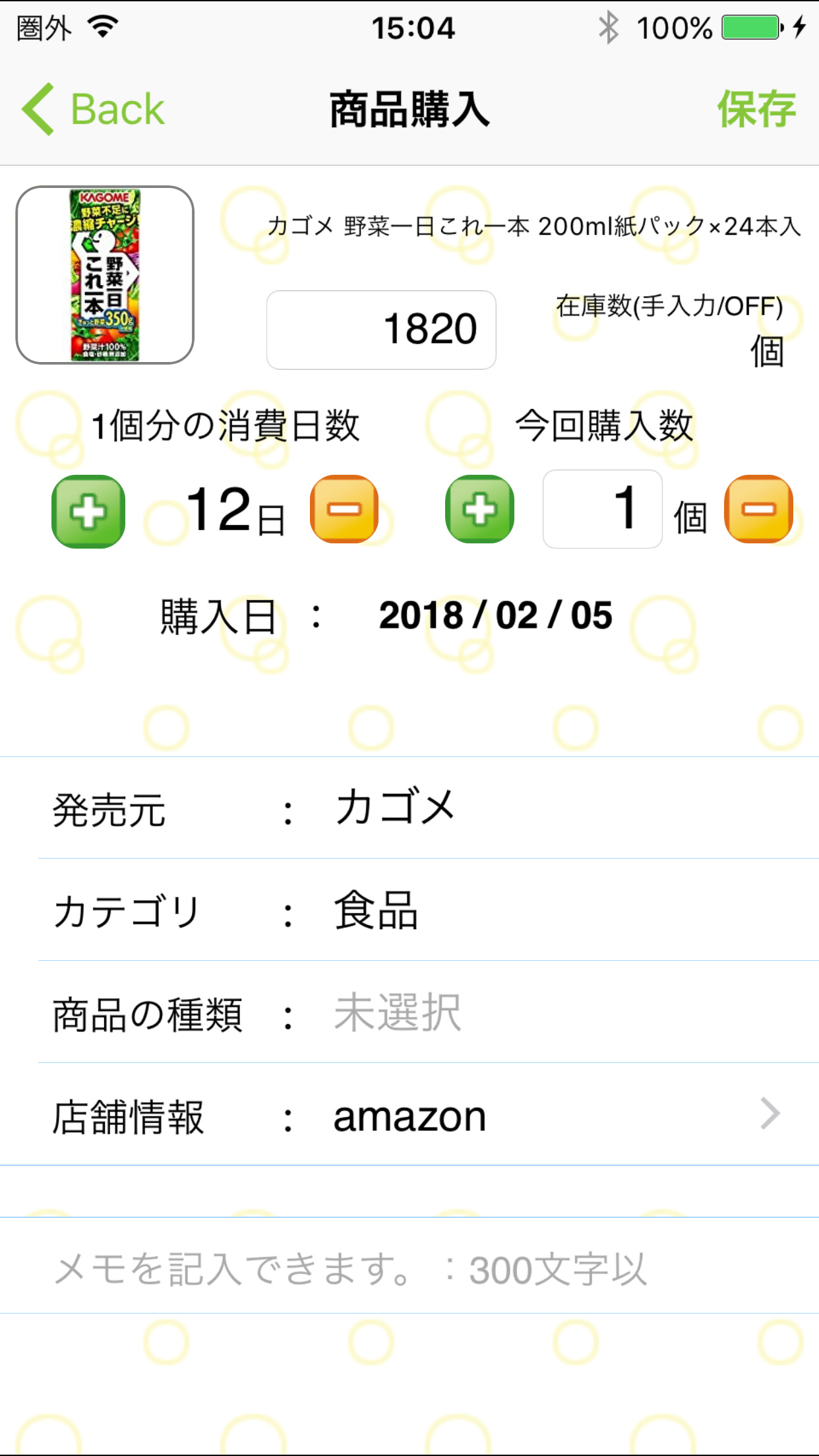Increase consumption days with the green plus
Viewport: 819px width, 1456px height.
click(88, 511)
